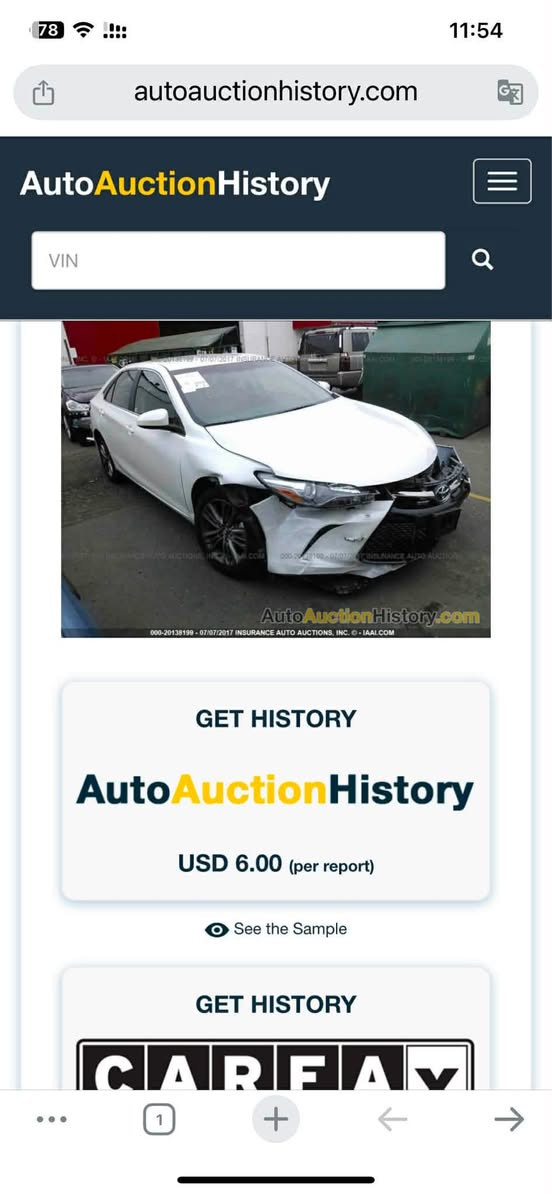Add a new browser tab
The height and width of the screenshot is (1194, 552).
click(276, 1119)
